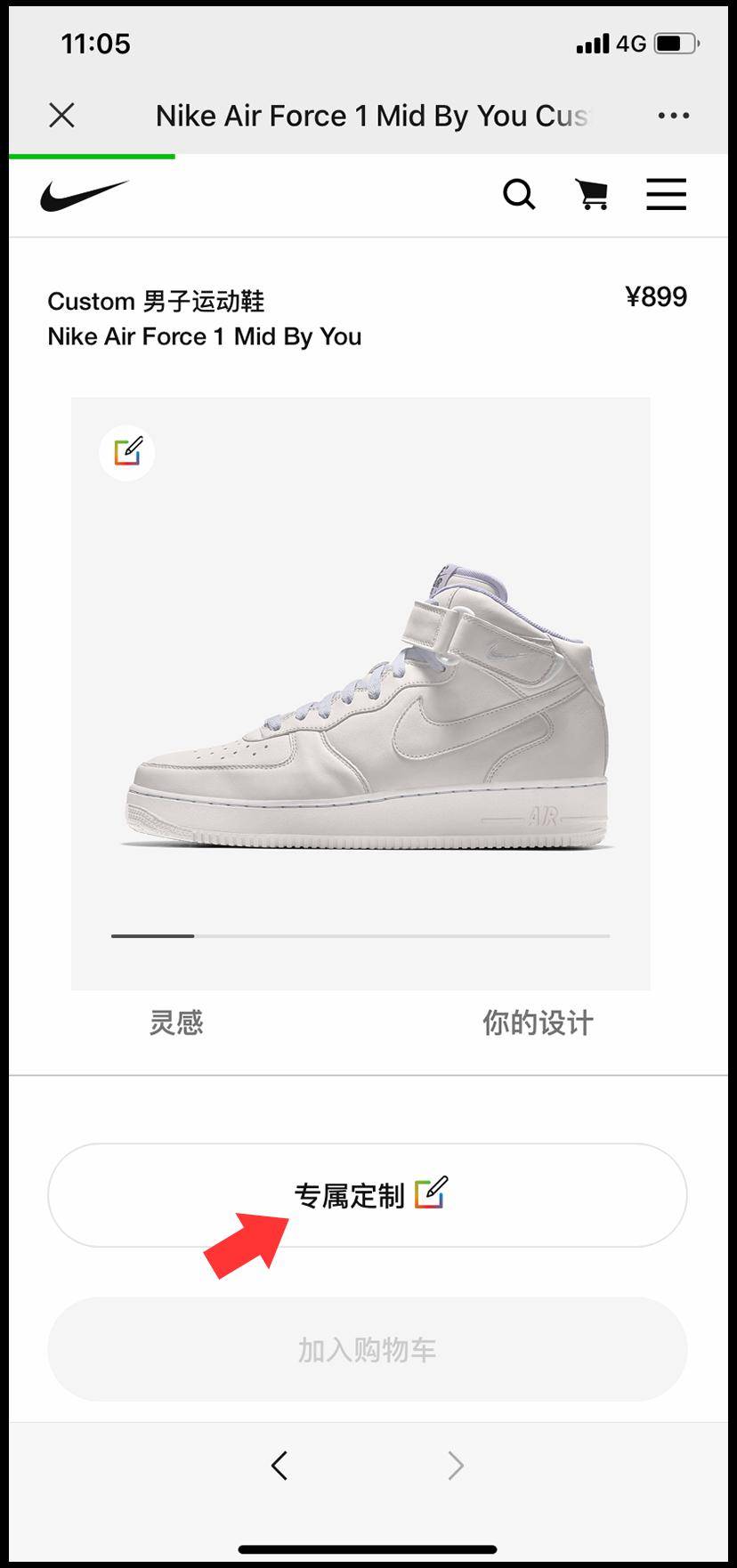Open Nike site search
737x1568 pixels.
point(519,194)
